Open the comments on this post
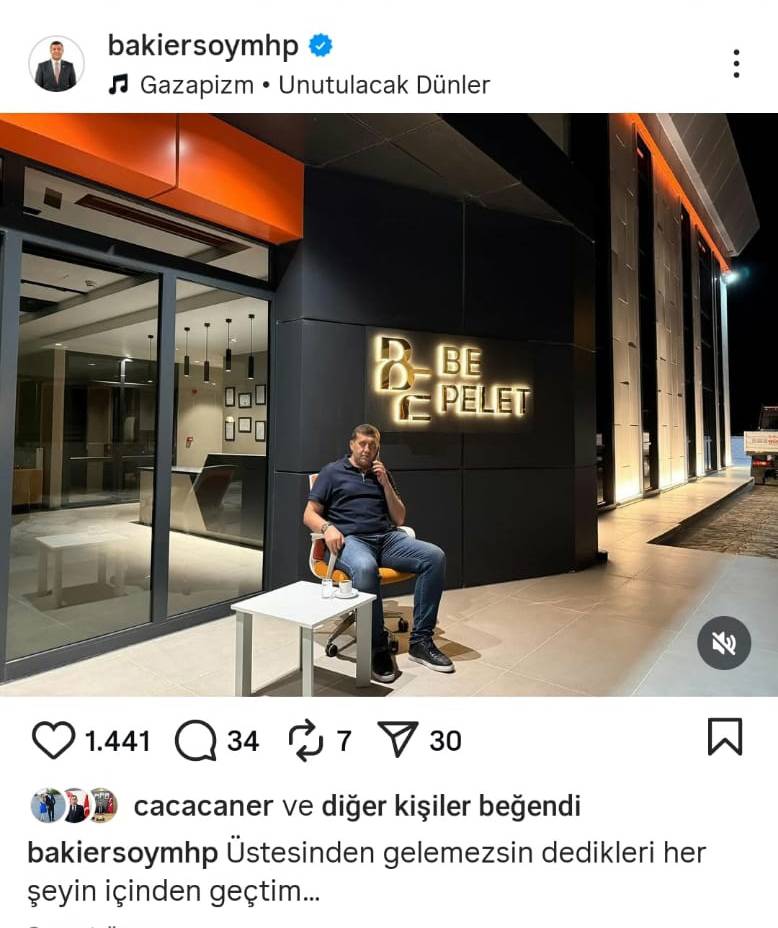 point(196,740)
